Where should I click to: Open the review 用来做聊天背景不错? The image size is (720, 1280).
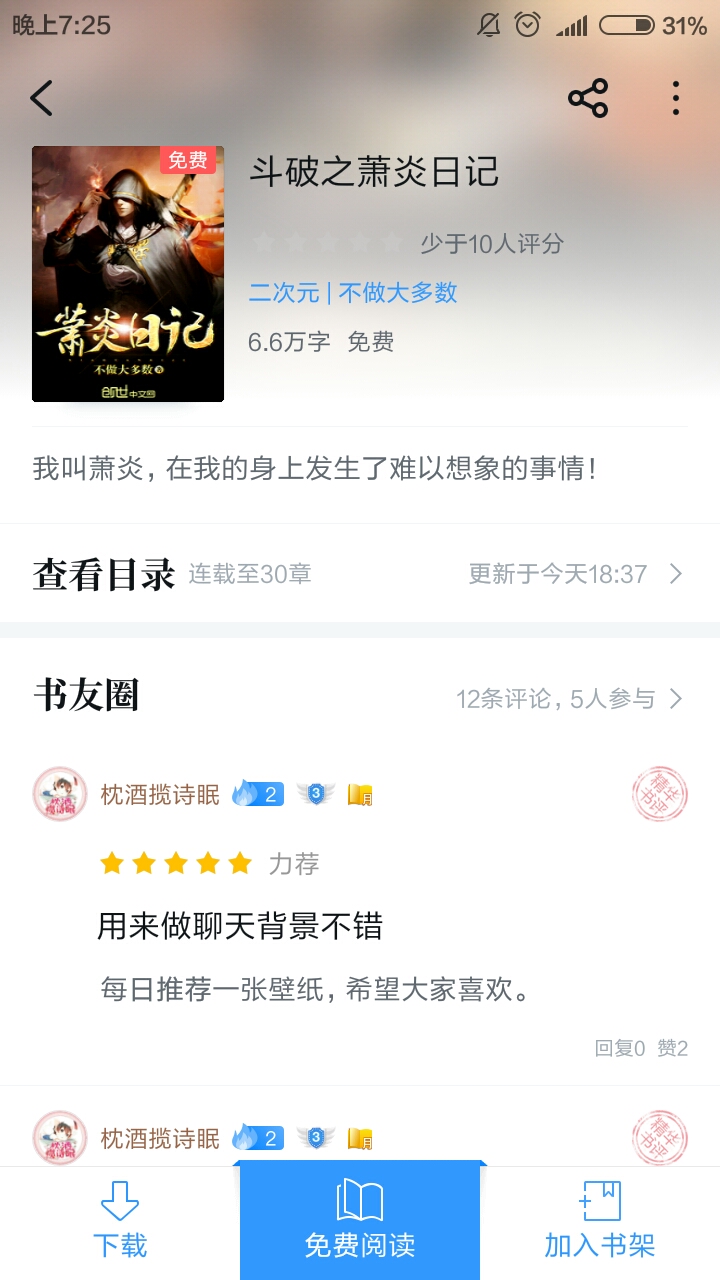pos(240,926)
